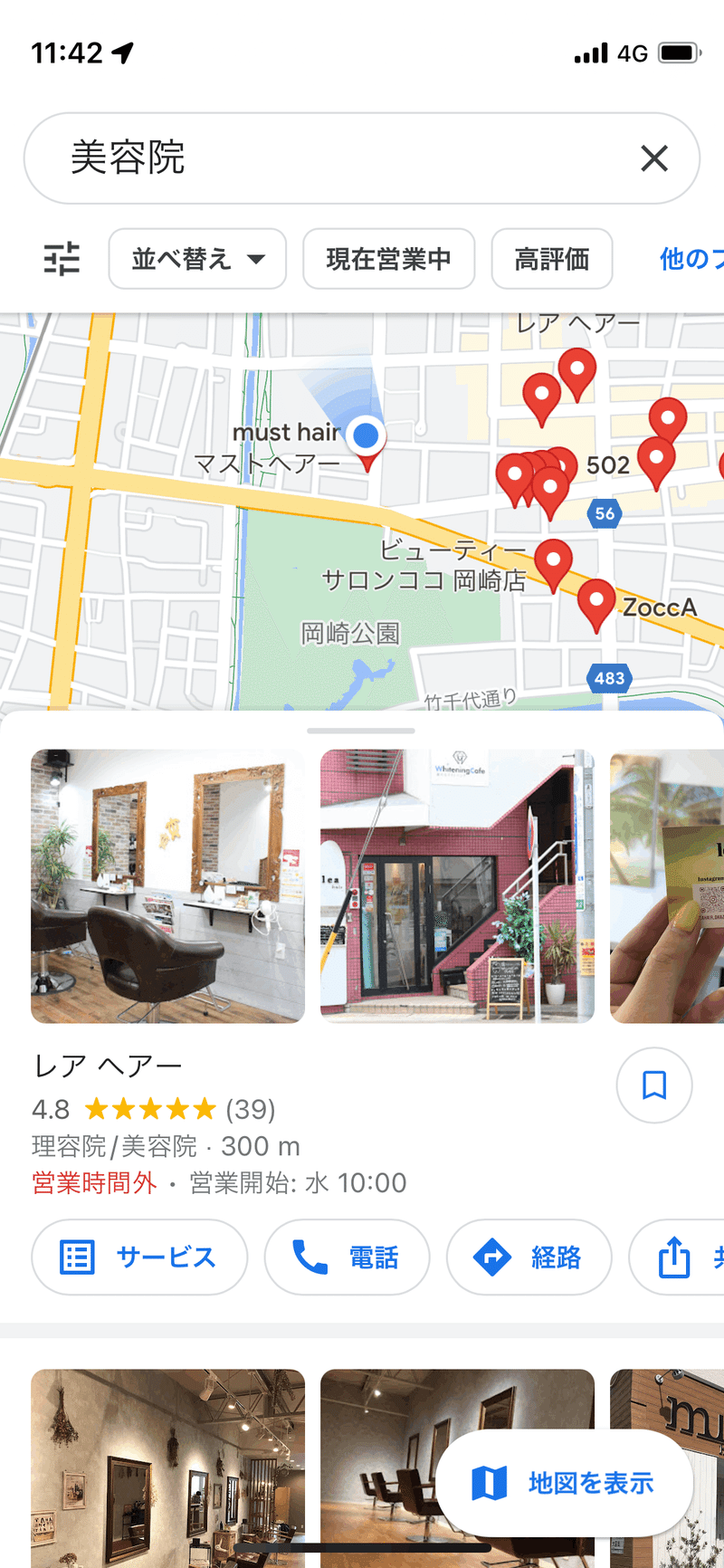Tap the ZoccA pin on the map
This screenshot has width=724, height=1568.
click(596, 605)
